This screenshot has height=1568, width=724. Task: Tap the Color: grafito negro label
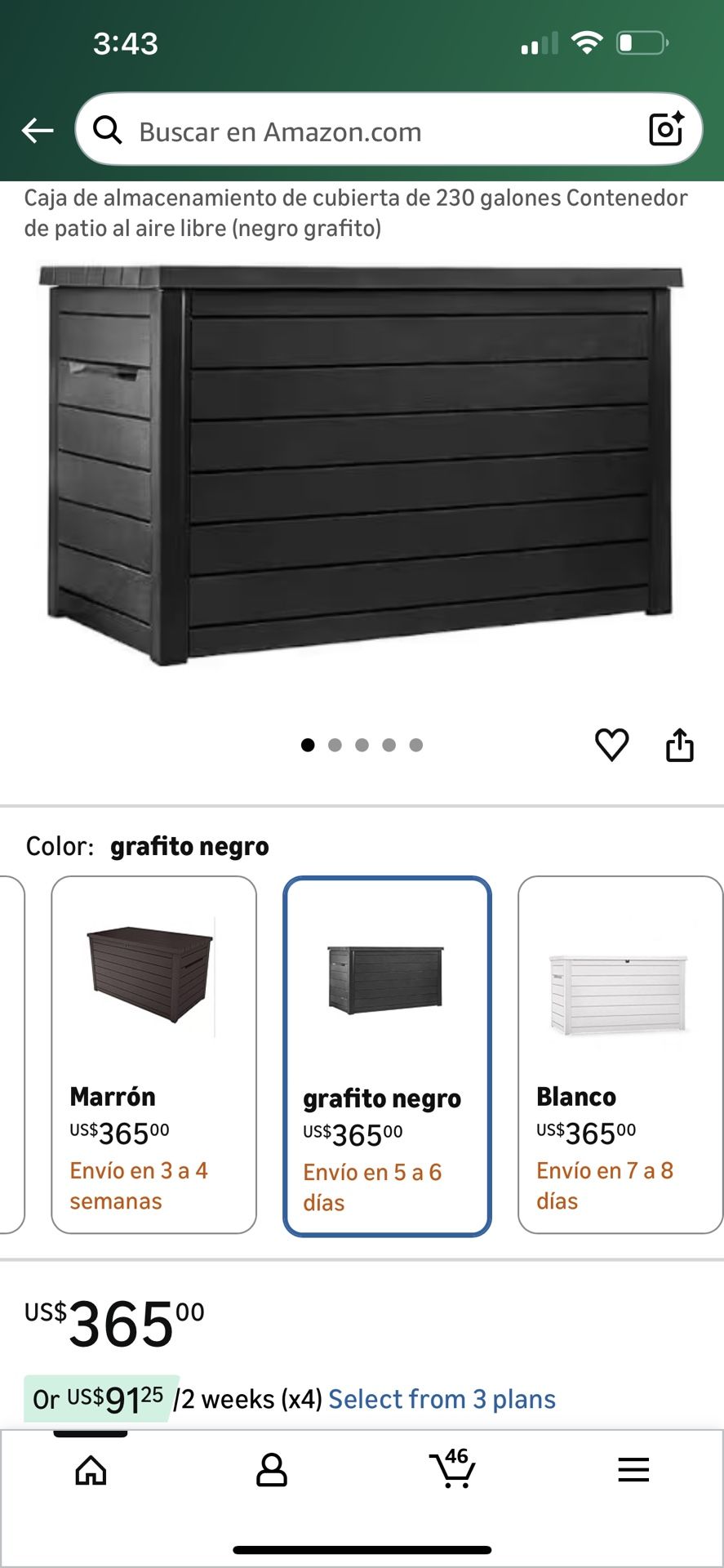click(147, 846)
